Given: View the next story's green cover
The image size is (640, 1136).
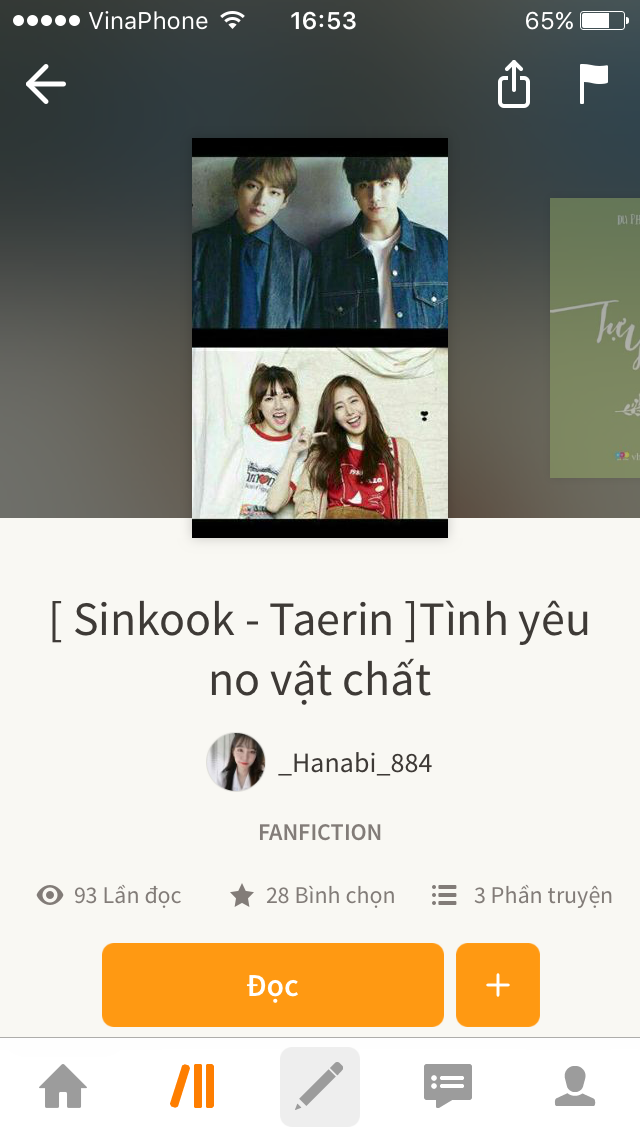Looking at the screenshot, I should [x=595, y=337].
